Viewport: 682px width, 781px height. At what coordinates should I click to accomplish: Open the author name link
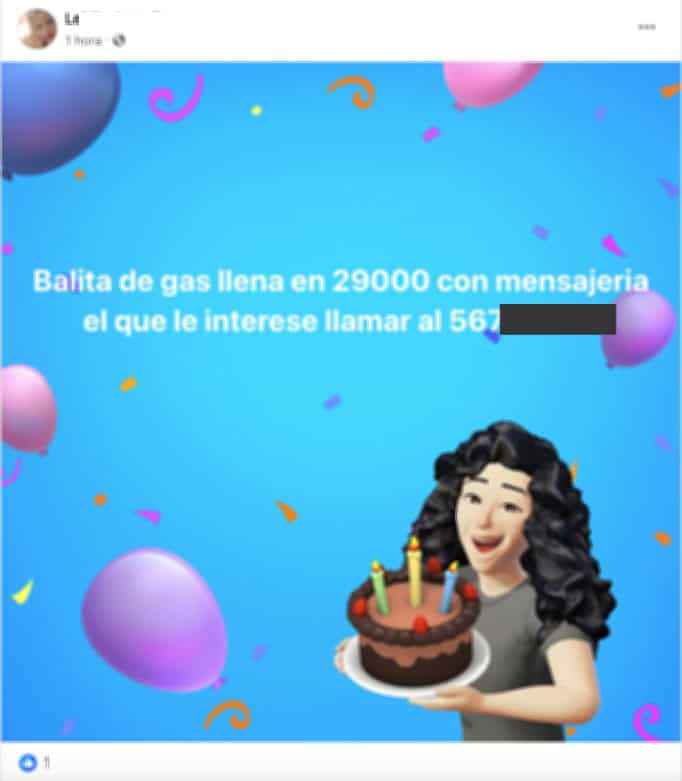(x=72, y=18)
